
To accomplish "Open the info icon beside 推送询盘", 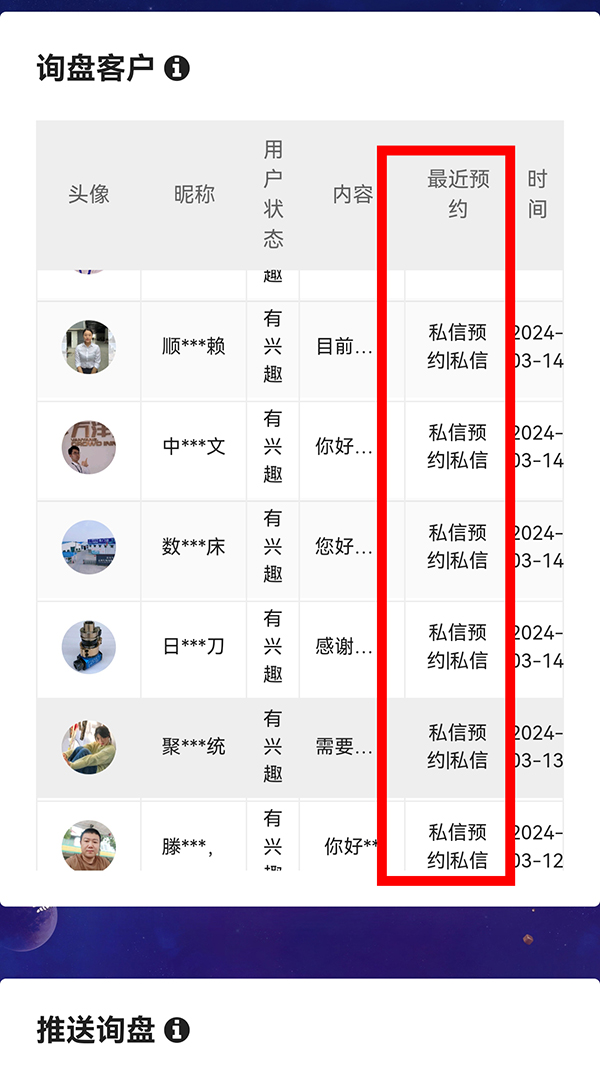I will [177, 1029].
